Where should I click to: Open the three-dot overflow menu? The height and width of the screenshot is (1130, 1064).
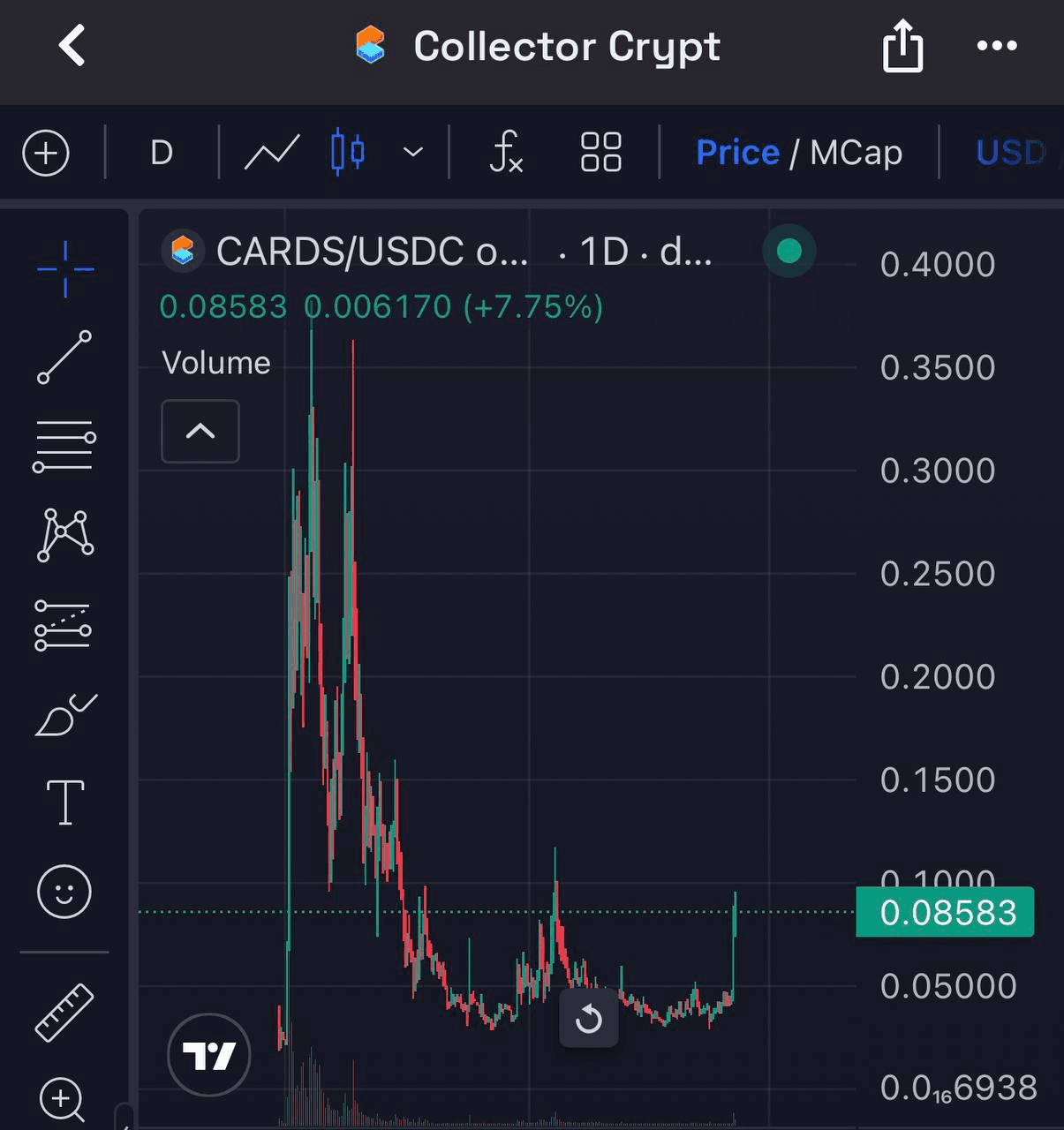tap(997, 46)
